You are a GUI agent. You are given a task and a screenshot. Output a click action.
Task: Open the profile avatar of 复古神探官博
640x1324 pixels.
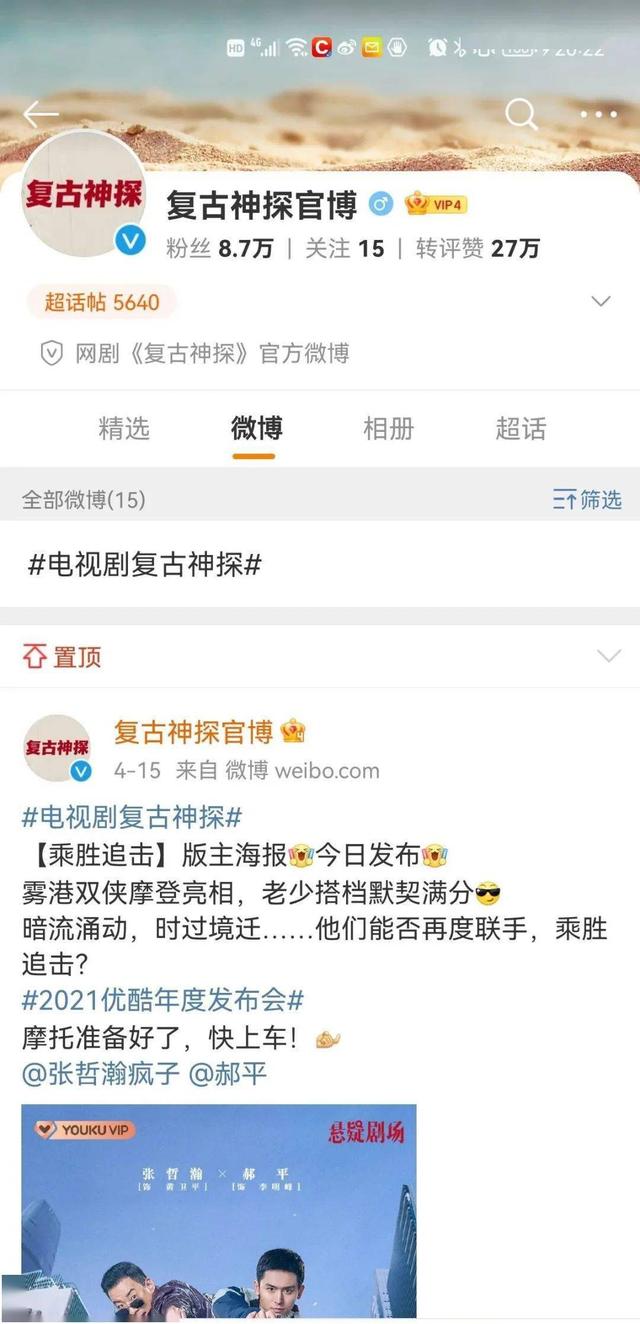tap(85, 194)
